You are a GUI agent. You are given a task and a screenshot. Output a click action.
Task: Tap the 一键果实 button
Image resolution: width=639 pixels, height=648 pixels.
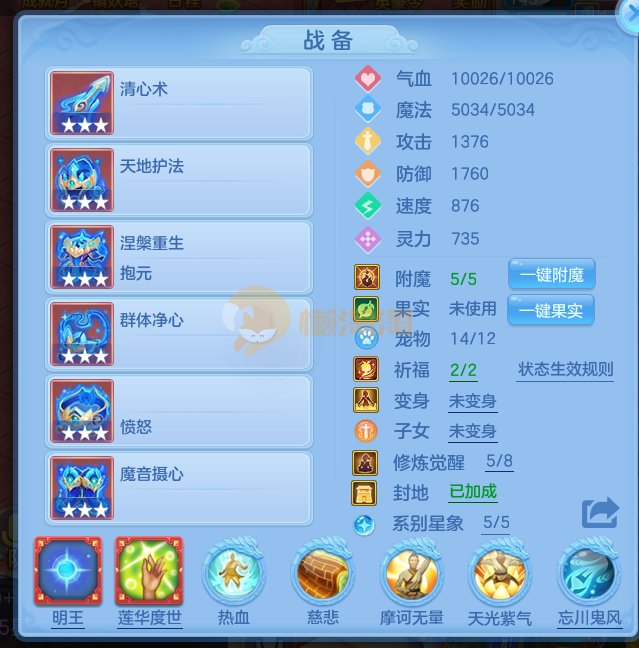tap(551, 310)
